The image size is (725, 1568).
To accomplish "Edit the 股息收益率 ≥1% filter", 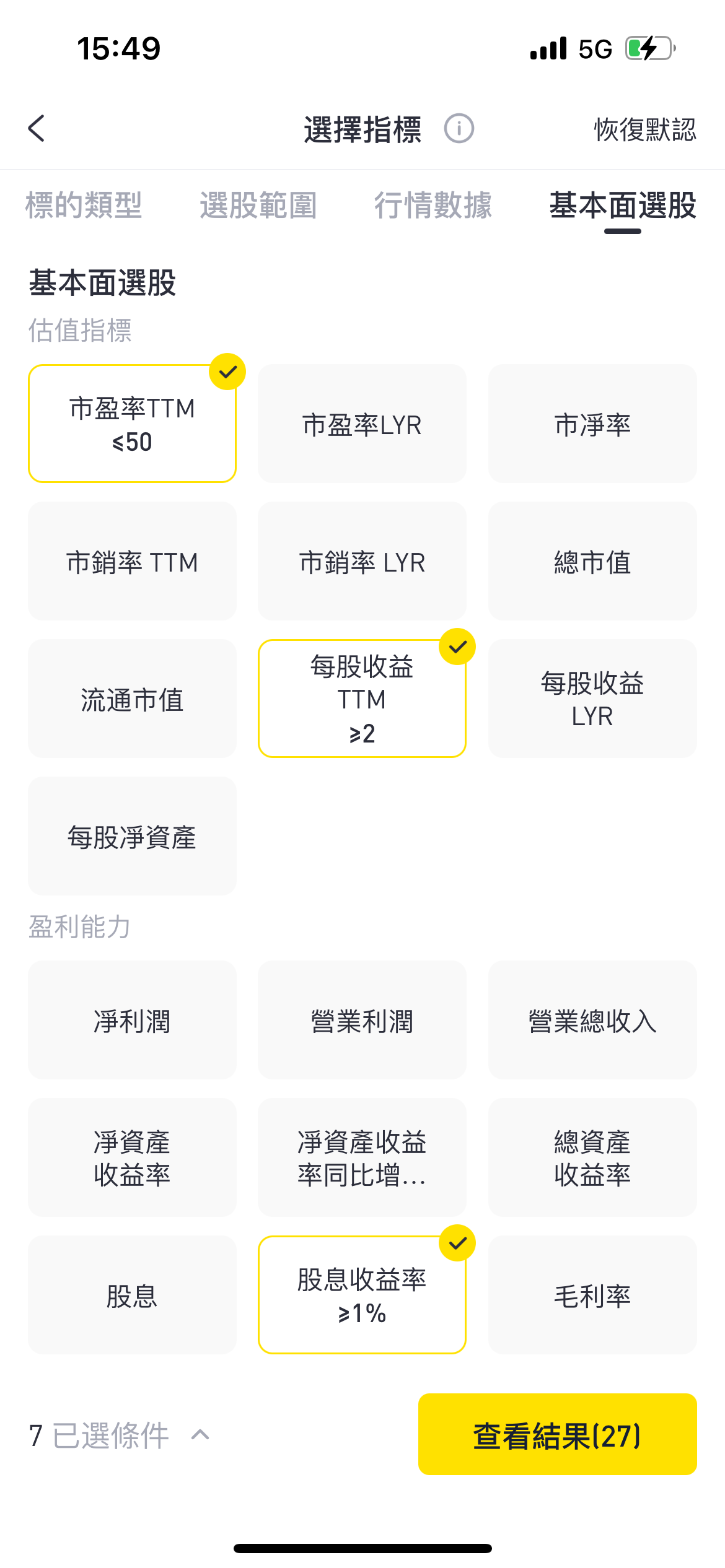I will pos(362,1295).
